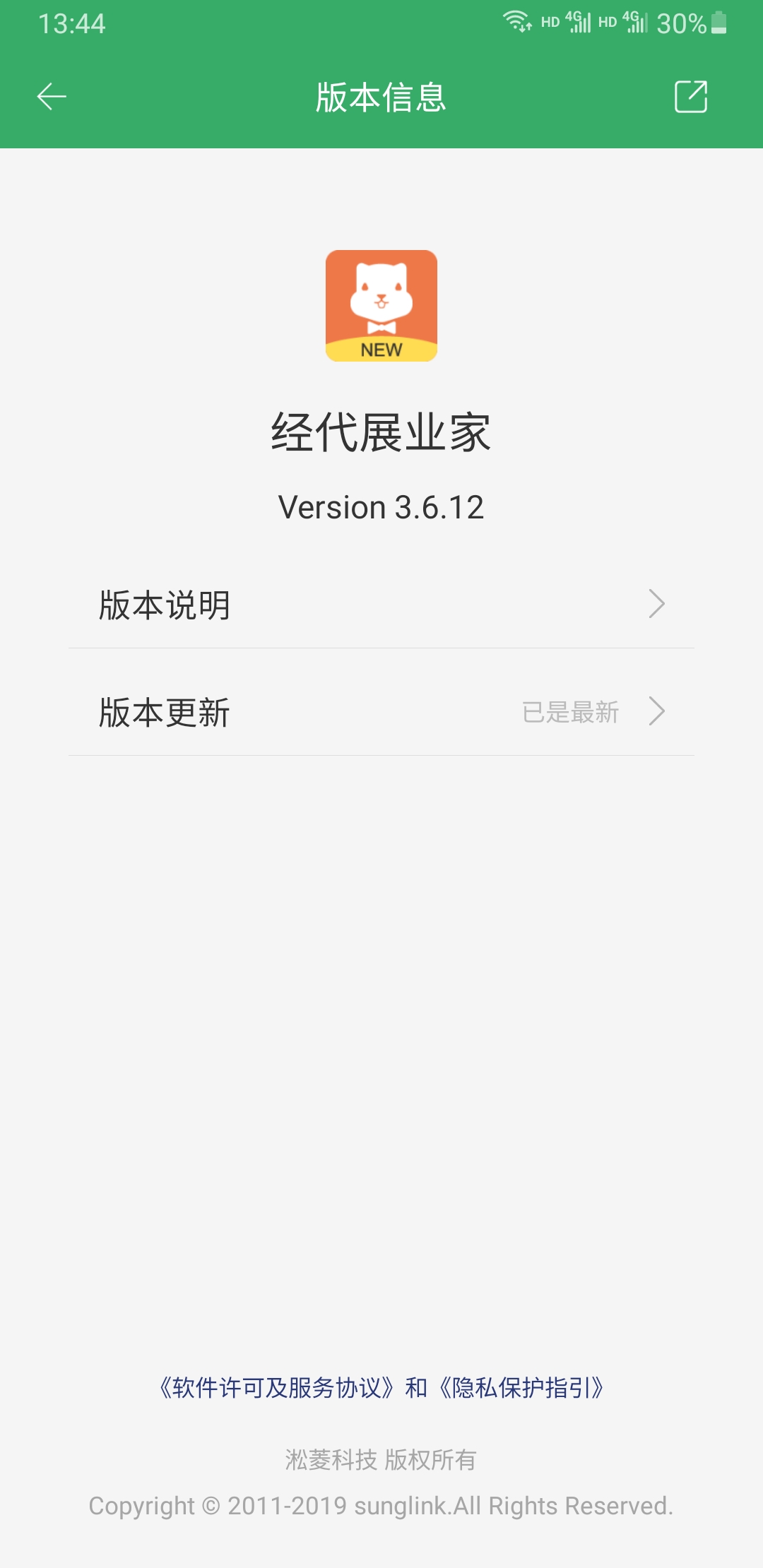Open the 《软件许可及服务协议》 link
Screen dimensions: 763x1568
coord(276,1388)
